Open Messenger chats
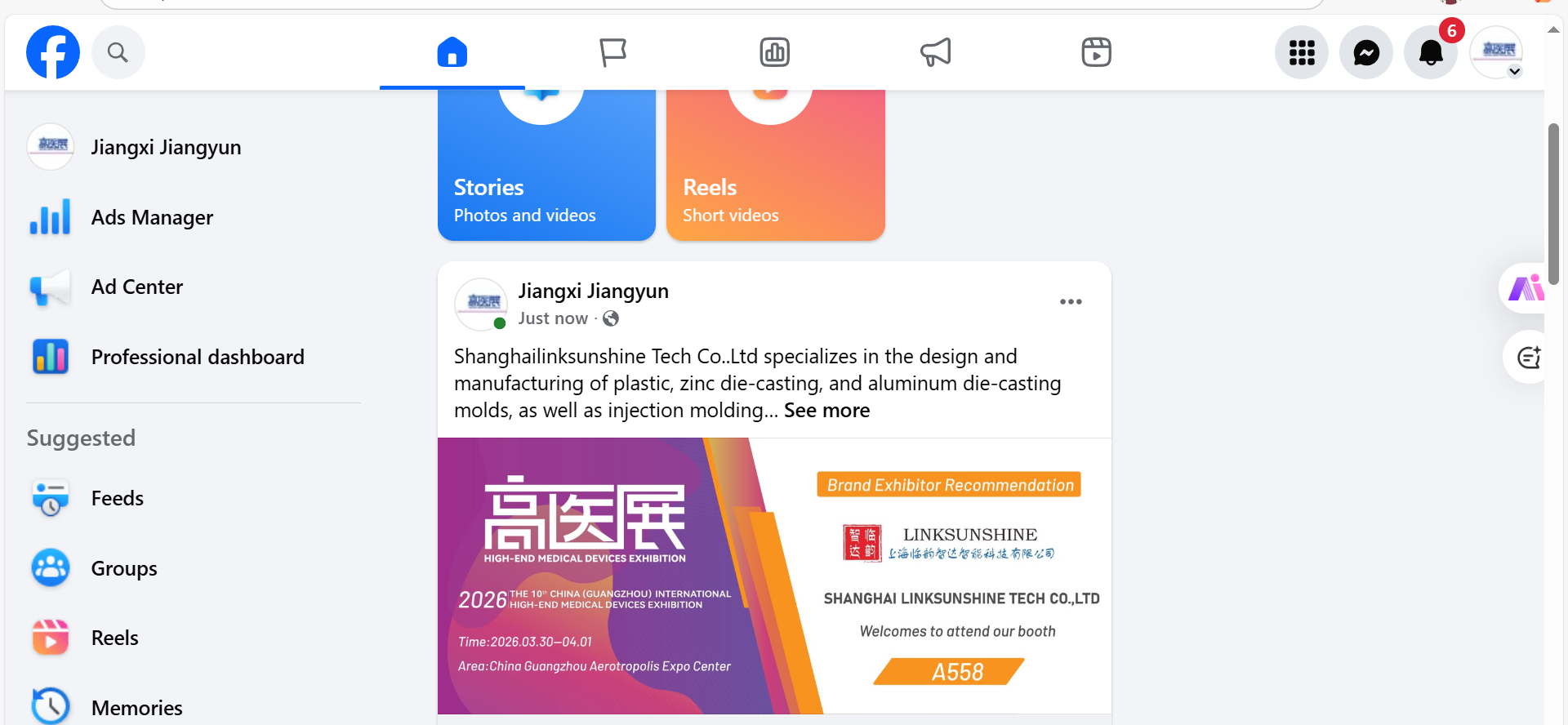This screenshot has width=1568, height=725. (x=1366, y=53)
